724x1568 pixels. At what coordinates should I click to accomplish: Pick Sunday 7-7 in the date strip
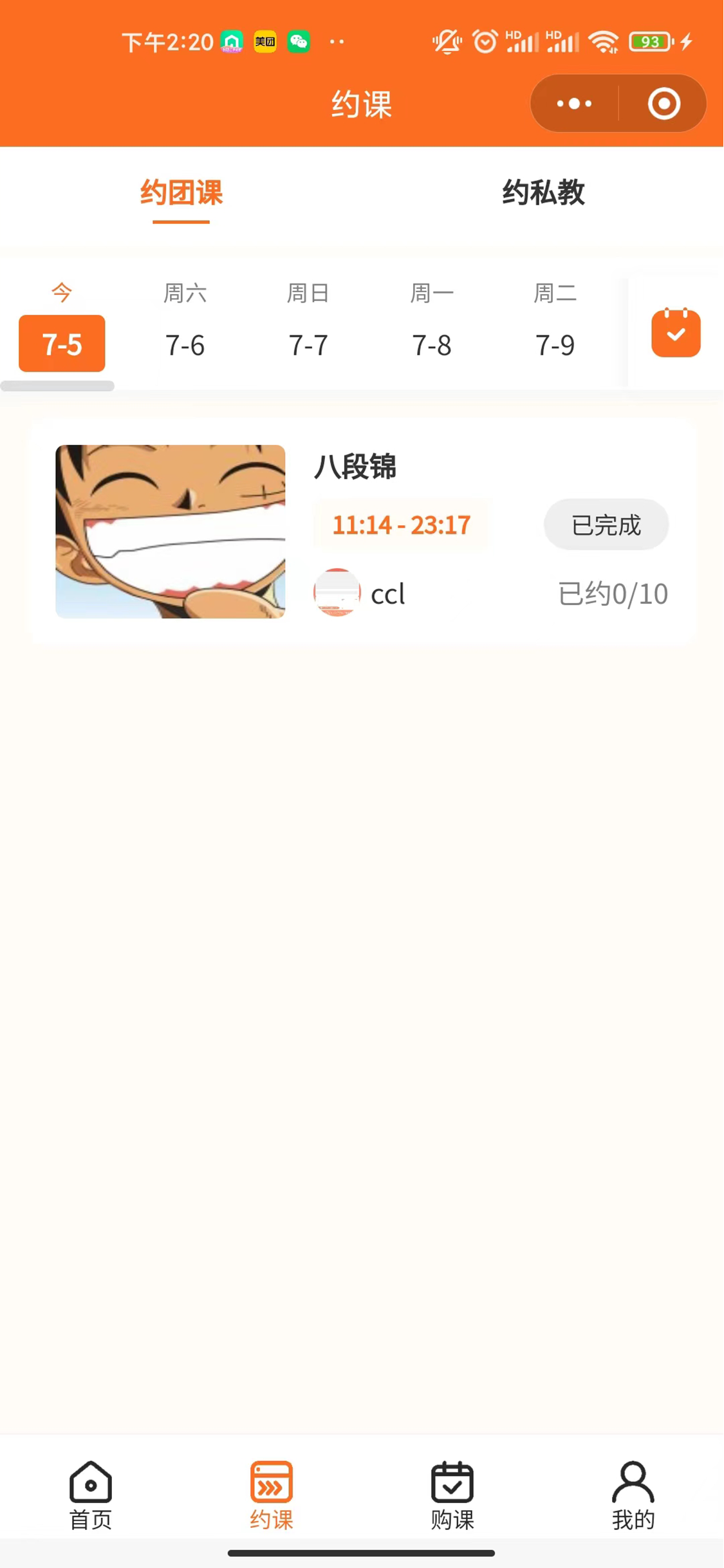pyautogui.click(x=308, y=344)
